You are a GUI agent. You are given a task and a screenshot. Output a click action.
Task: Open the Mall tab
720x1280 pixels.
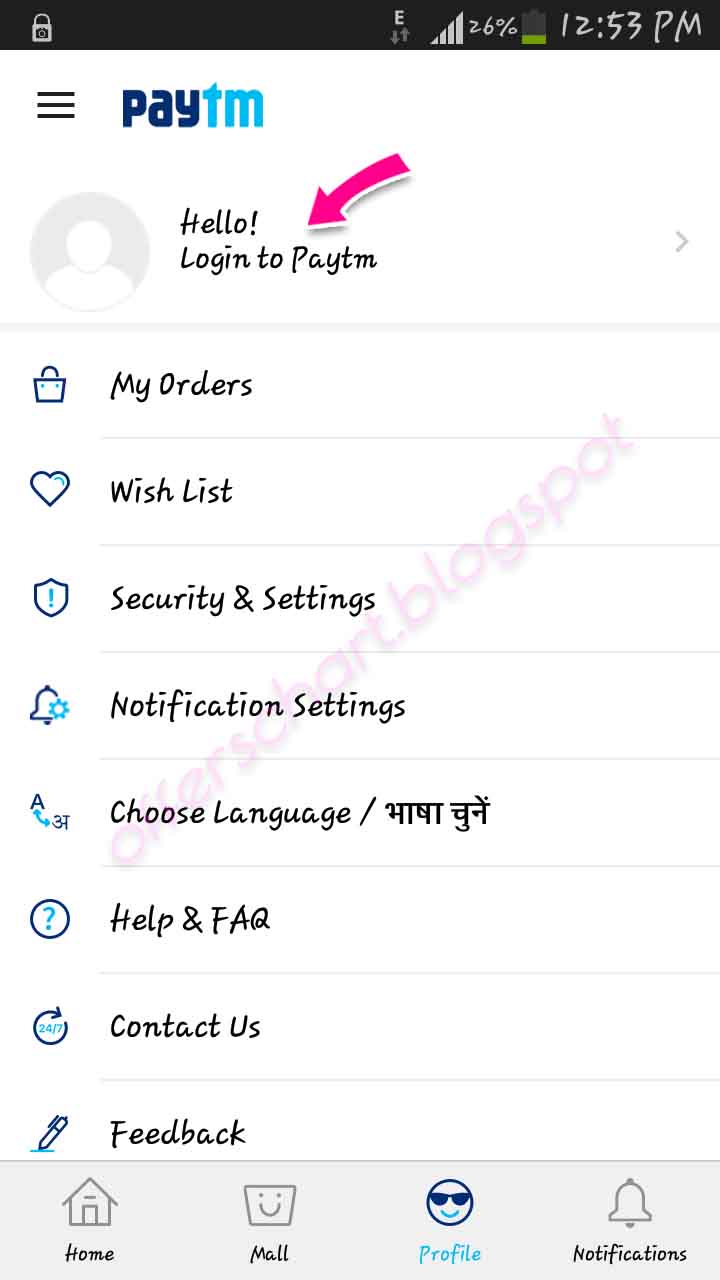coord(269,1215)
